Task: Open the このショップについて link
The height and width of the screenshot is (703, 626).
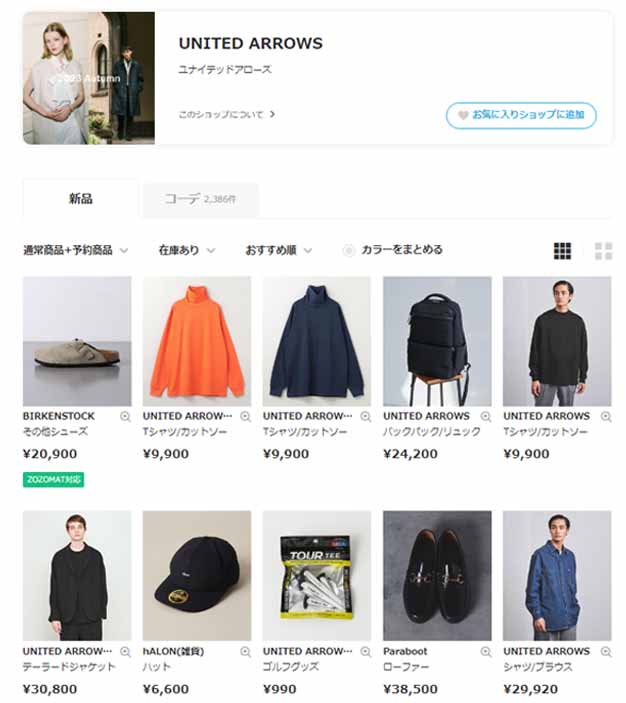Action: [x=226, y=115]
